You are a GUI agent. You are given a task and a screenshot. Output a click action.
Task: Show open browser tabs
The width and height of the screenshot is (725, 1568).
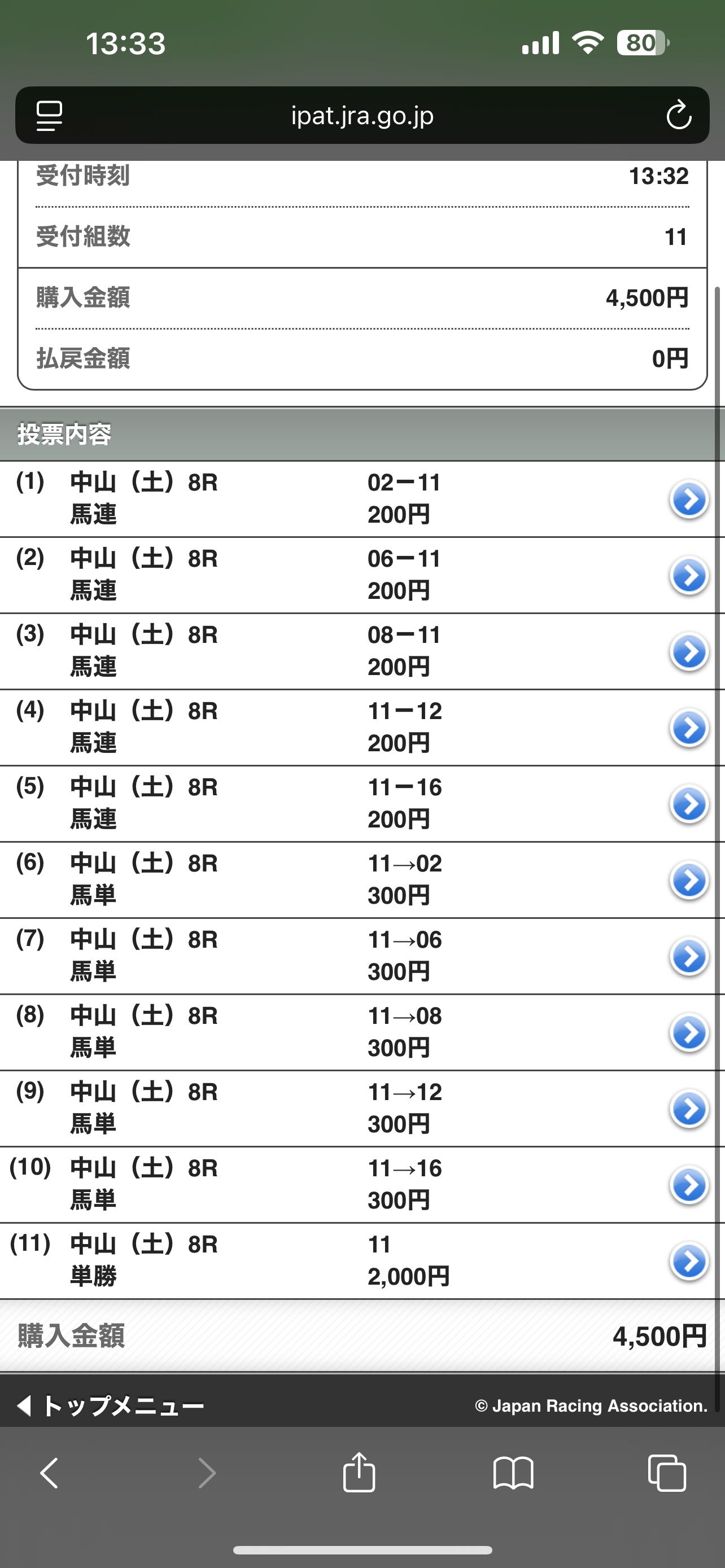(x=667, y=1473)
